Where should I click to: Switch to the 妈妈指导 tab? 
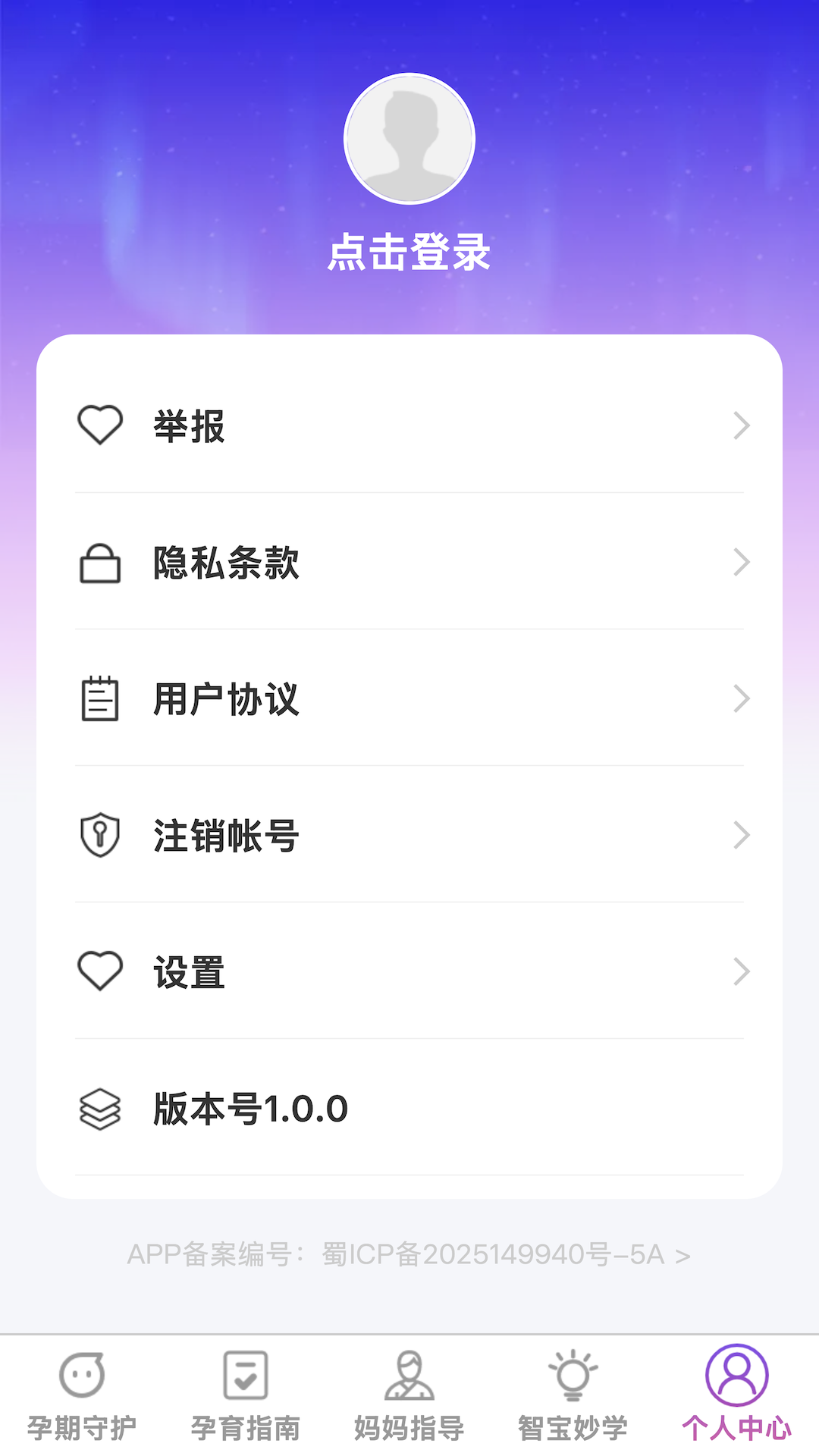[x=409, y=1395]
